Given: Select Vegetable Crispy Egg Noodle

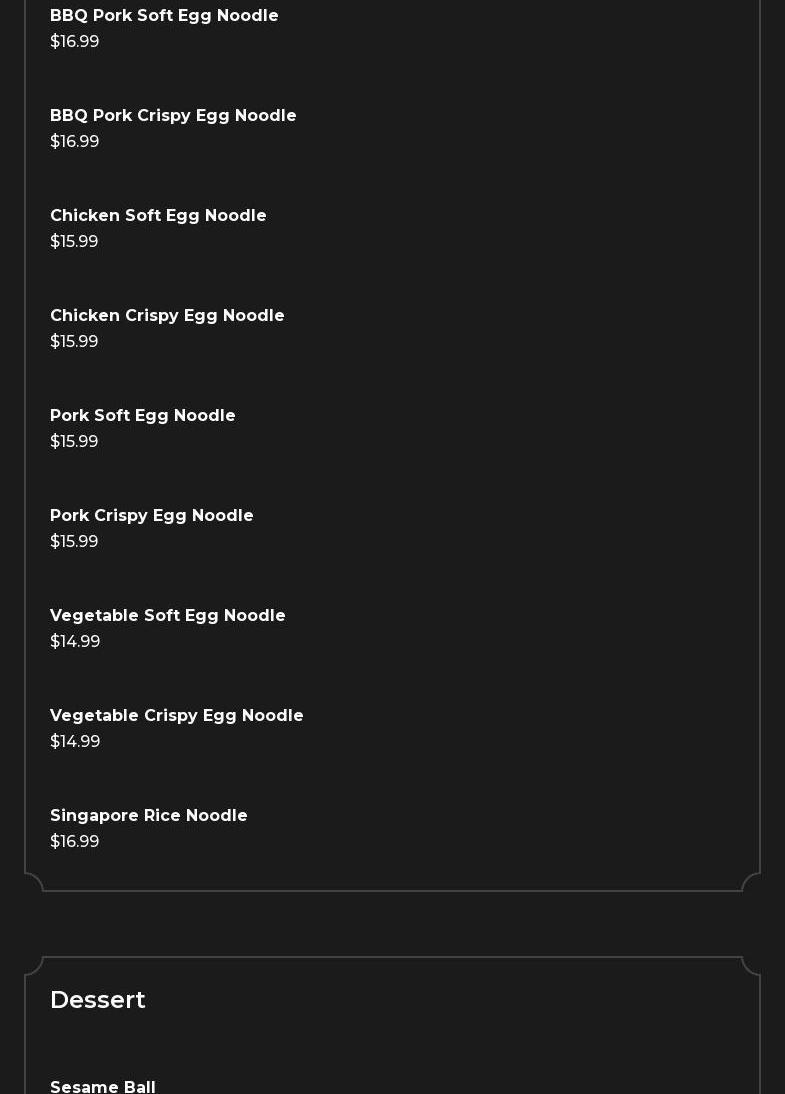Looking at the screenshot, I should click(x=177, y=716).
